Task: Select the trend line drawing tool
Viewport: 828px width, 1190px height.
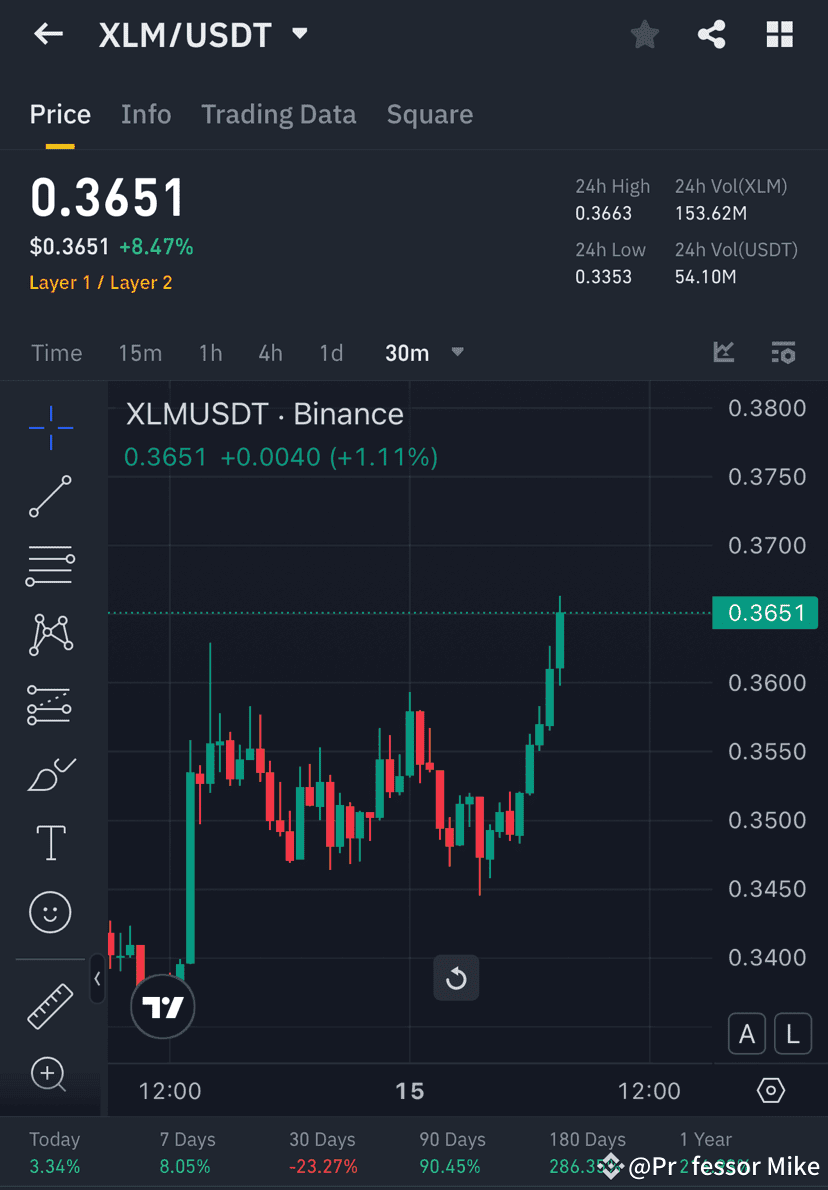Action: coord(50,497)
